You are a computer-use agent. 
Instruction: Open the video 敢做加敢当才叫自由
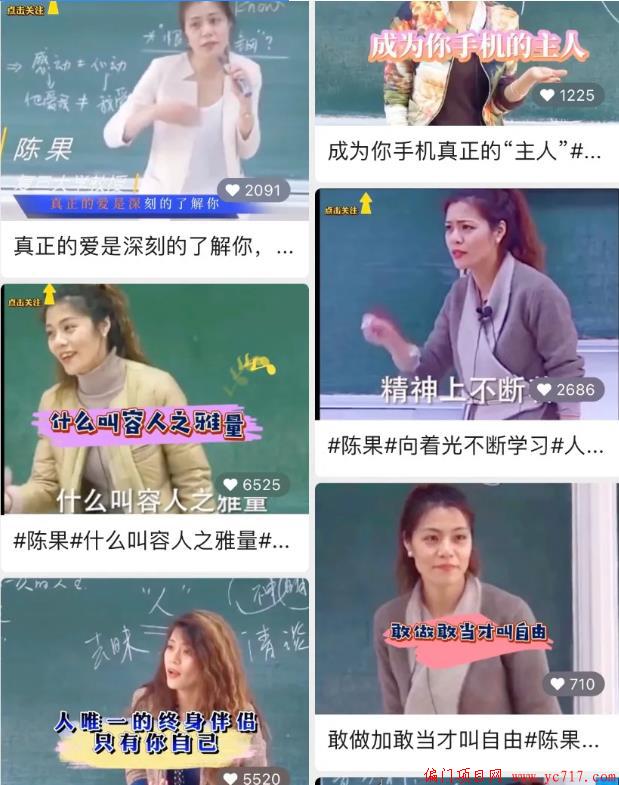point(465,598)
